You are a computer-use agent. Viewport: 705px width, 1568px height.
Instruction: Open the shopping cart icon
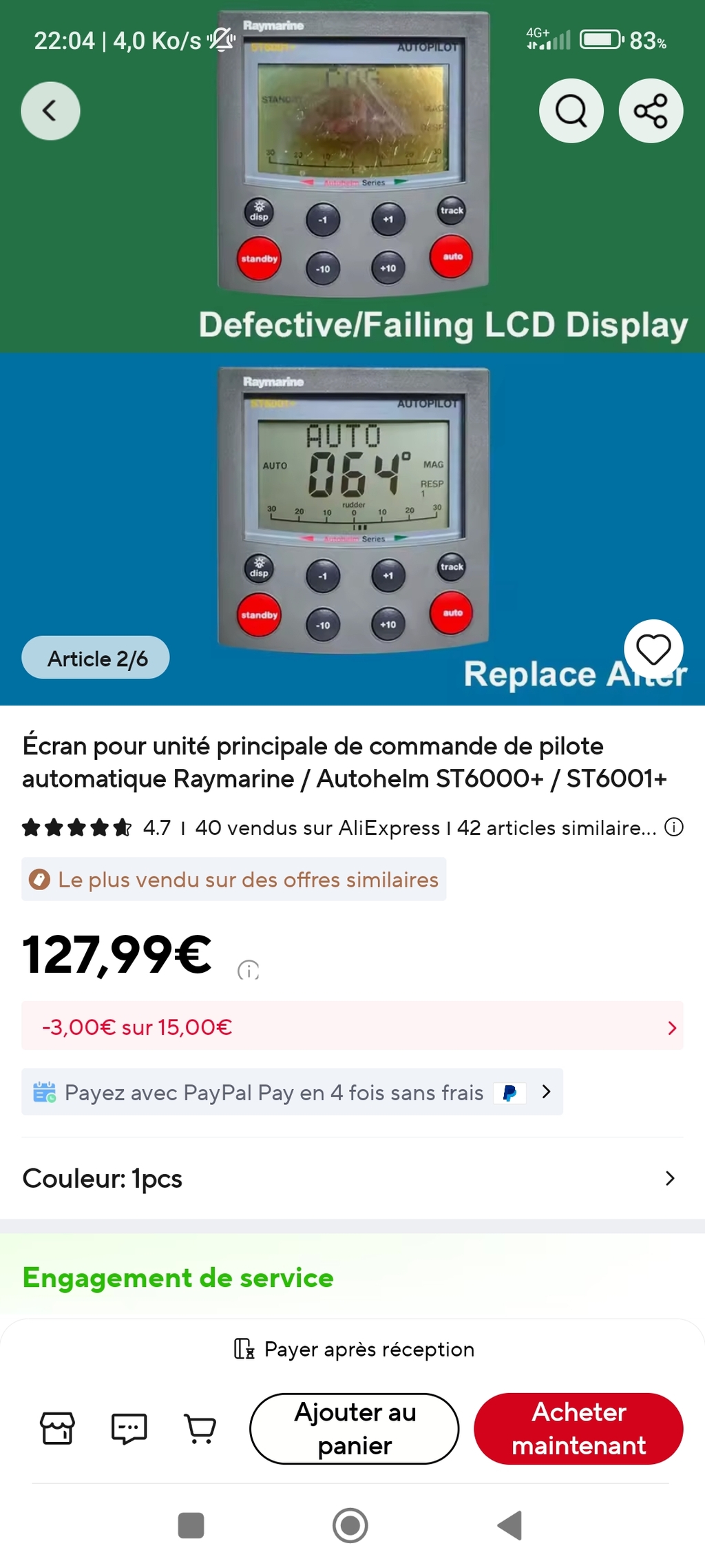click(x=200, y=1428)
